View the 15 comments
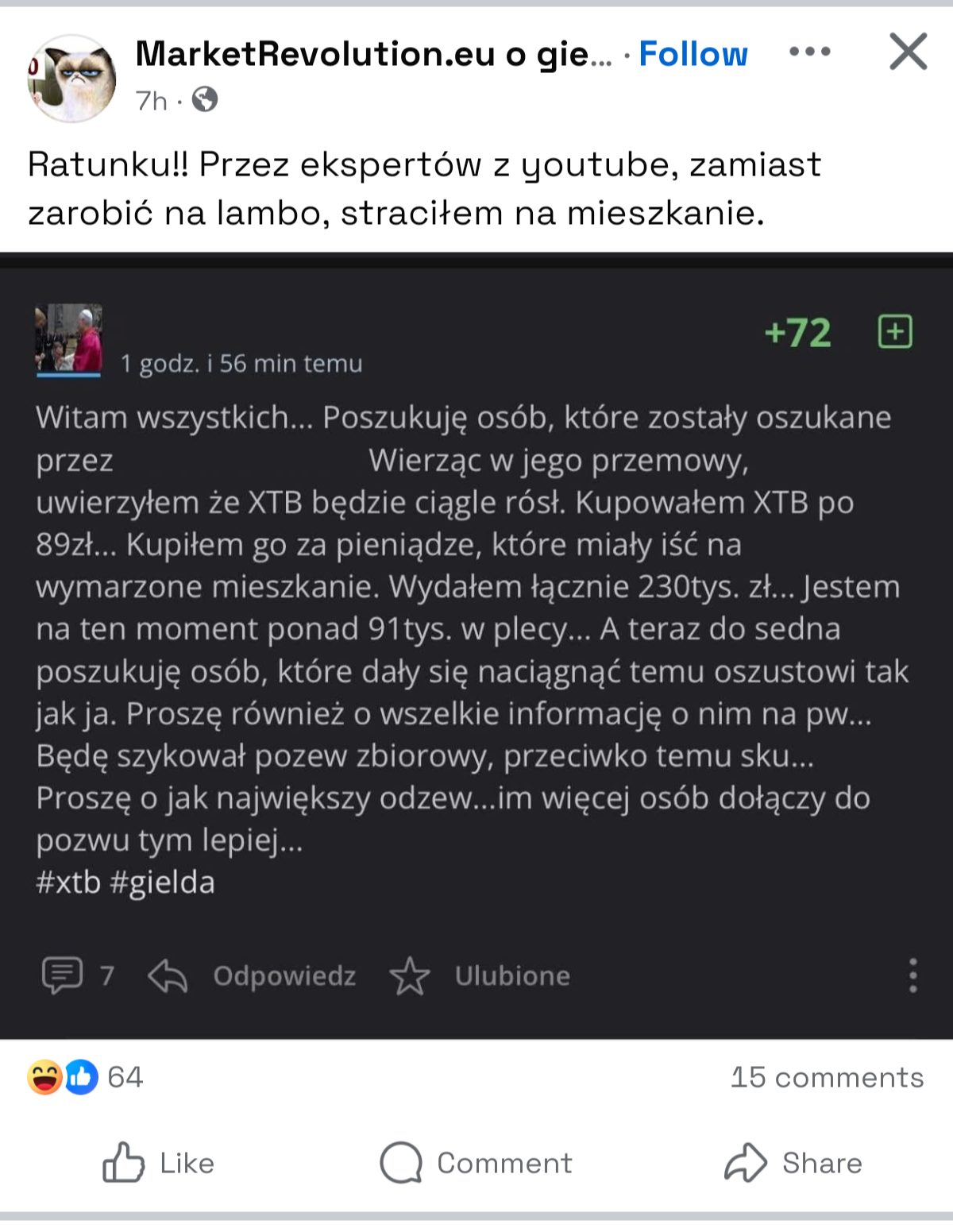The width and height of the screenshot is (953, 1232). click(827, 1077)
